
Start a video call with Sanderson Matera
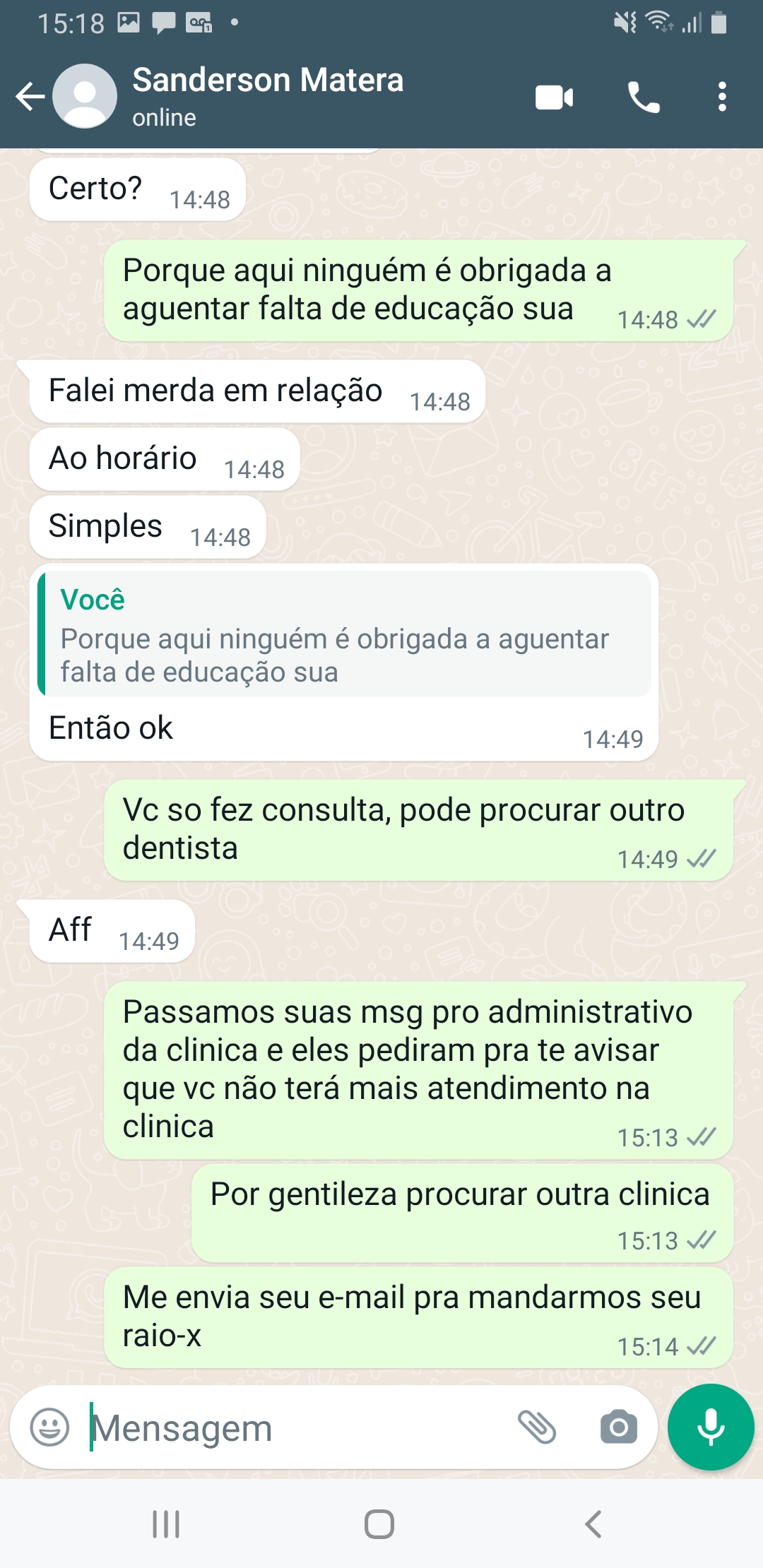click(554, 97)
